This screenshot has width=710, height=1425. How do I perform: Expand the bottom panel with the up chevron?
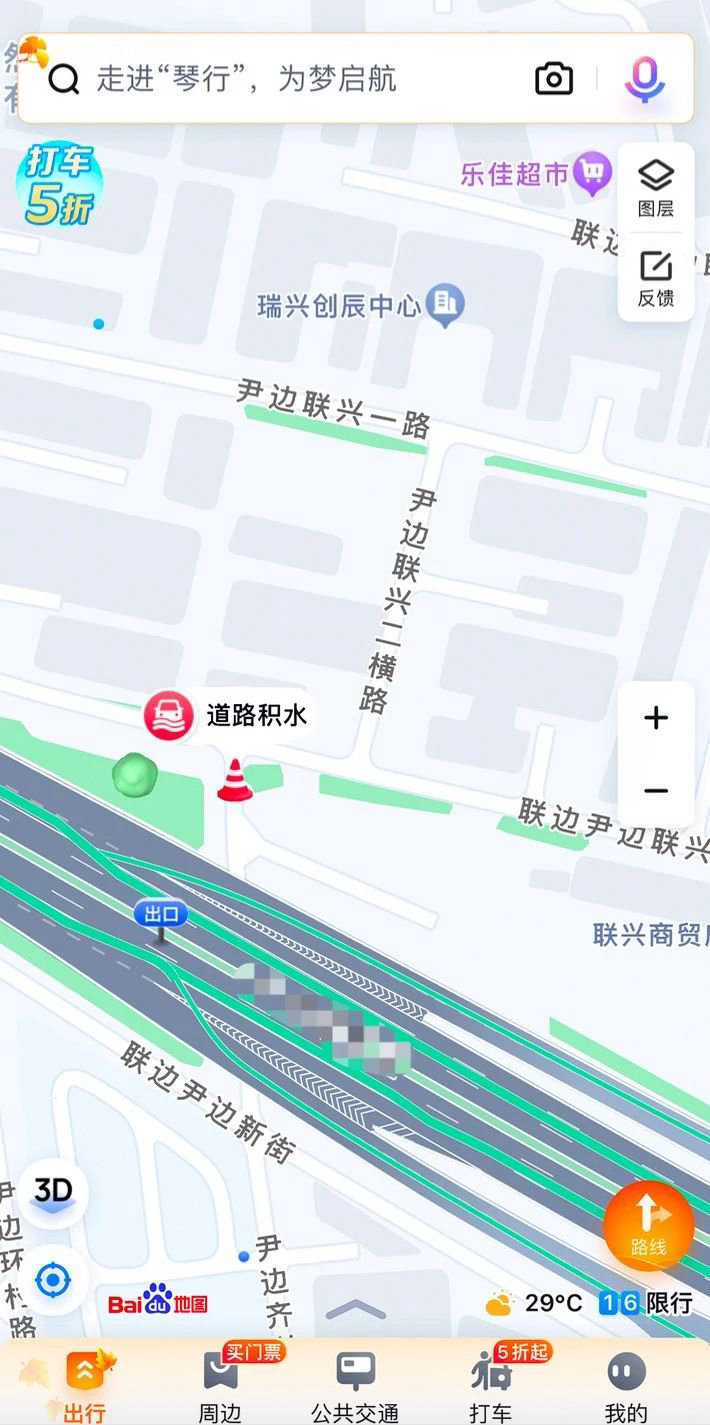(x=355, y=1309)
